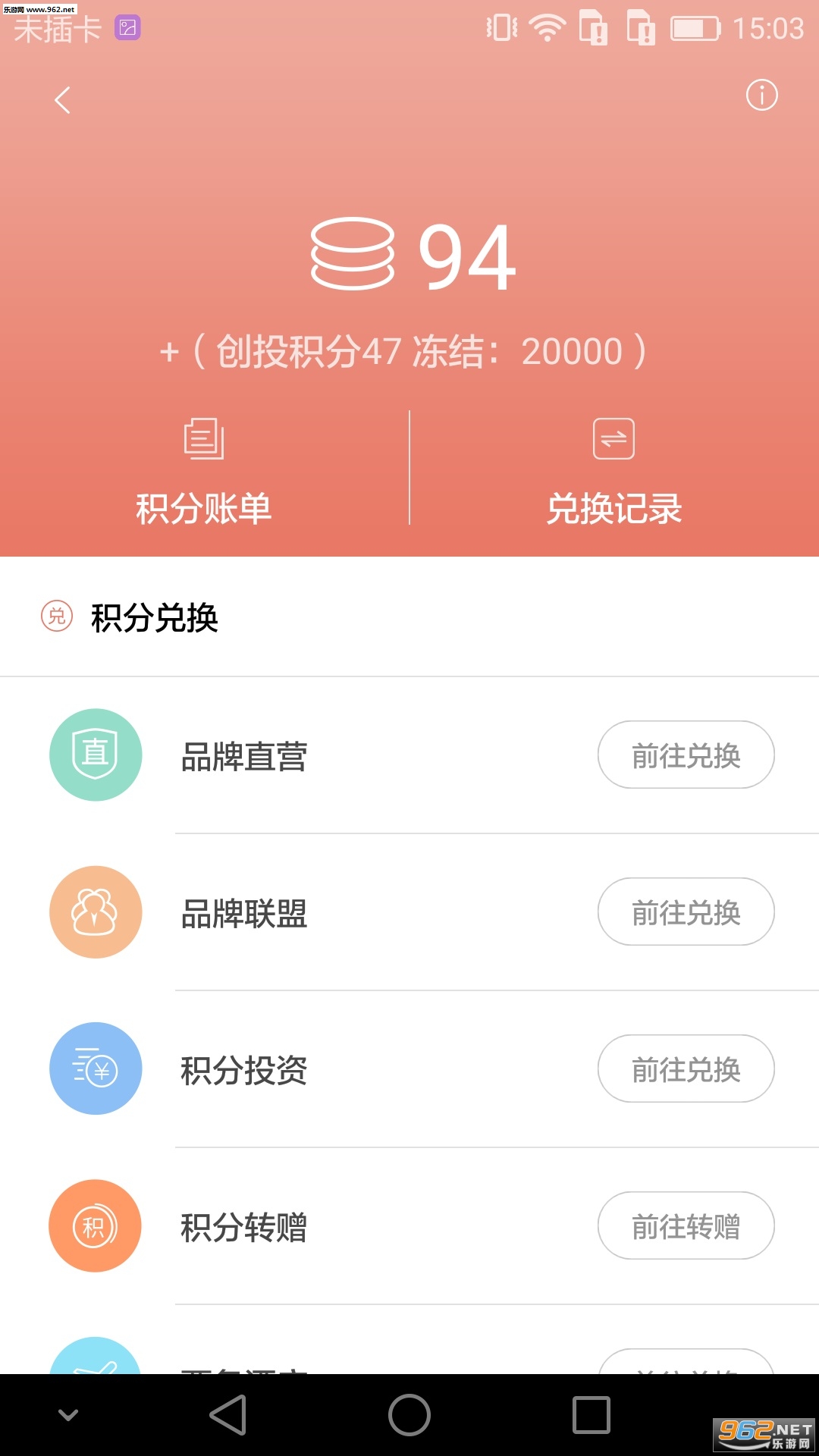Open recent apps from navigation bar
Screen dimensions: 819x1456
click(591, 1415)
